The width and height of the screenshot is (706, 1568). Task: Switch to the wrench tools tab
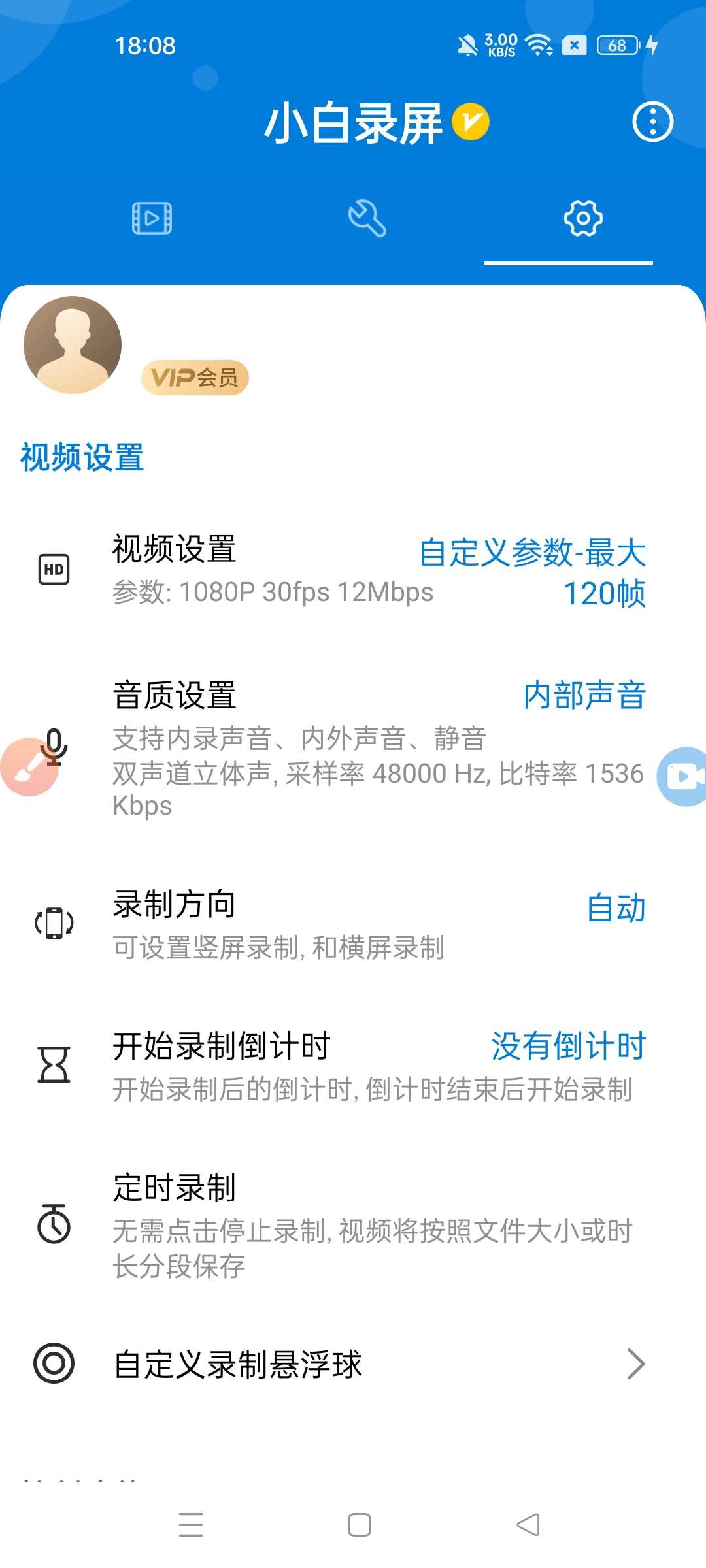367,218
